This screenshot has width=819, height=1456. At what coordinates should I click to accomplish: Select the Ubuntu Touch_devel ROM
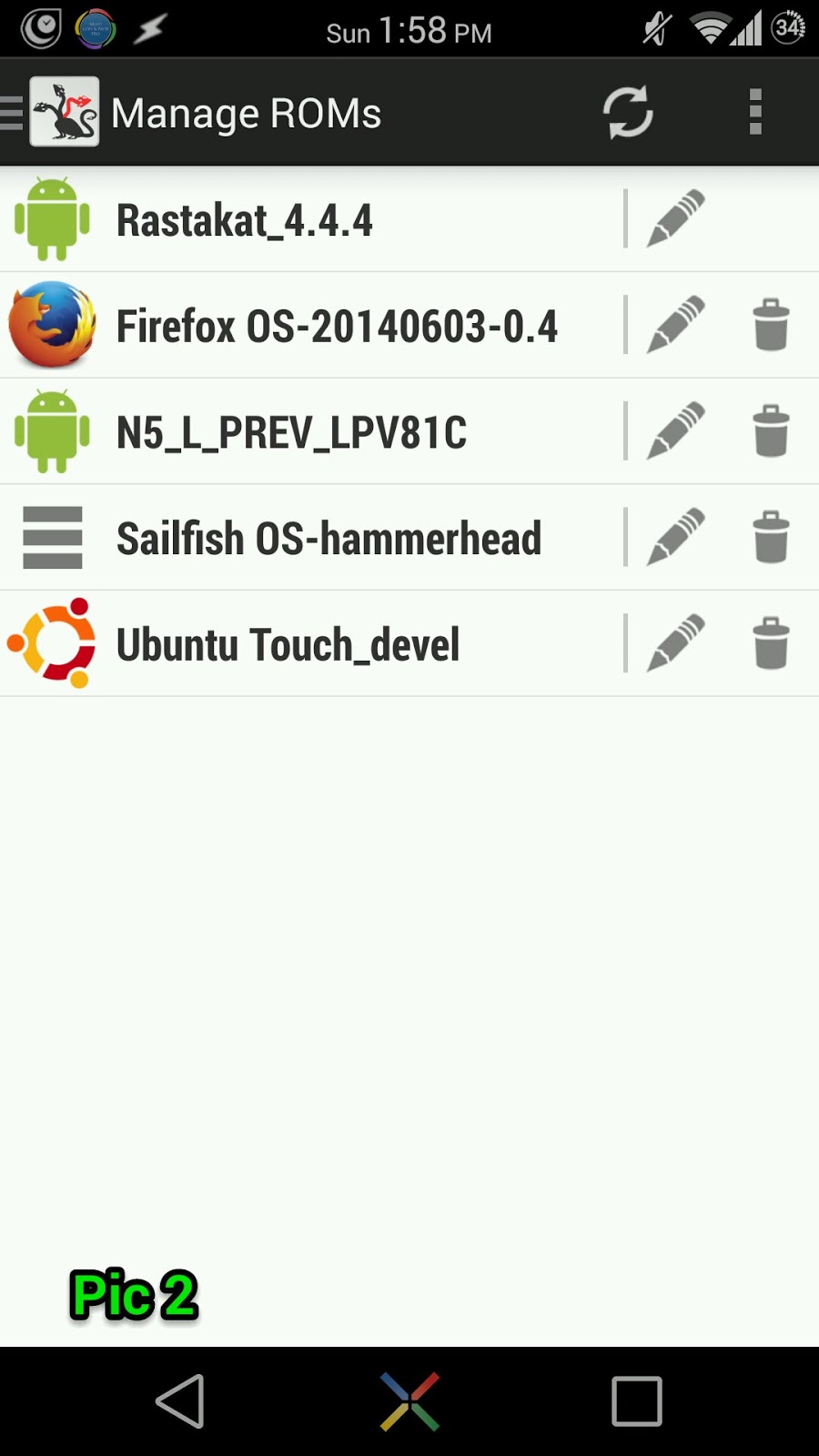288,644
